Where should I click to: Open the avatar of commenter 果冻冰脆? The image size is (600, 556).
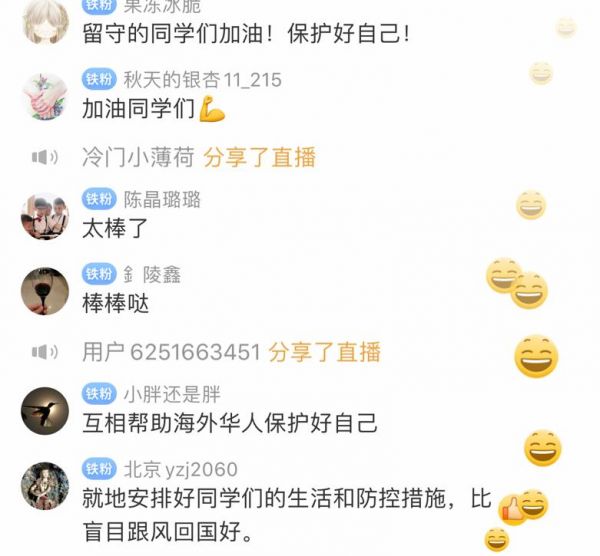(x=45, y=22)
